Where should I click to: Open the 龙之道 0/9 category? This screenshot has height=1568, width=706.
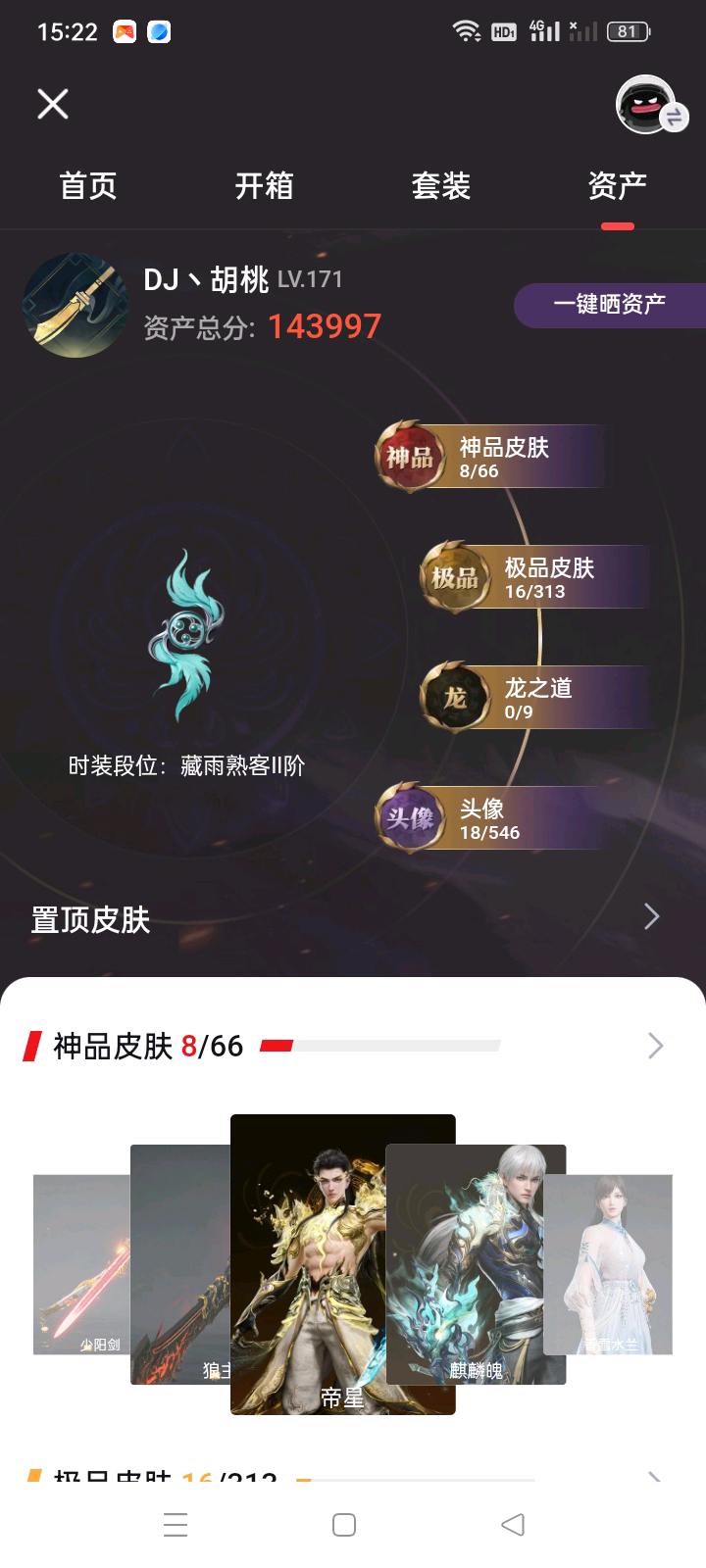click(534, 698)
